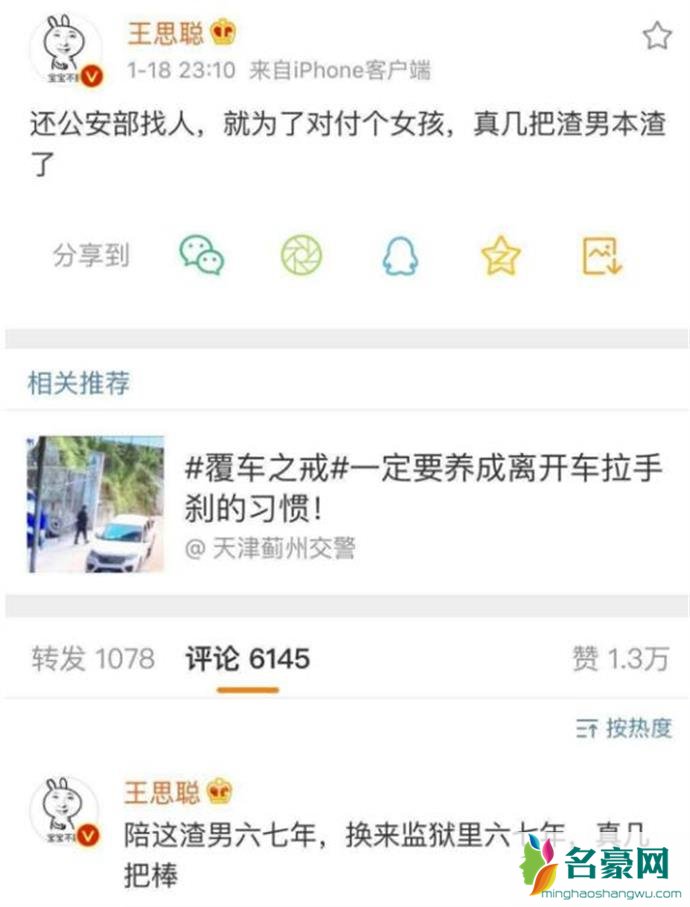Share the post to QQ
This screenshot has height=907, width=690.
point(400,256)
